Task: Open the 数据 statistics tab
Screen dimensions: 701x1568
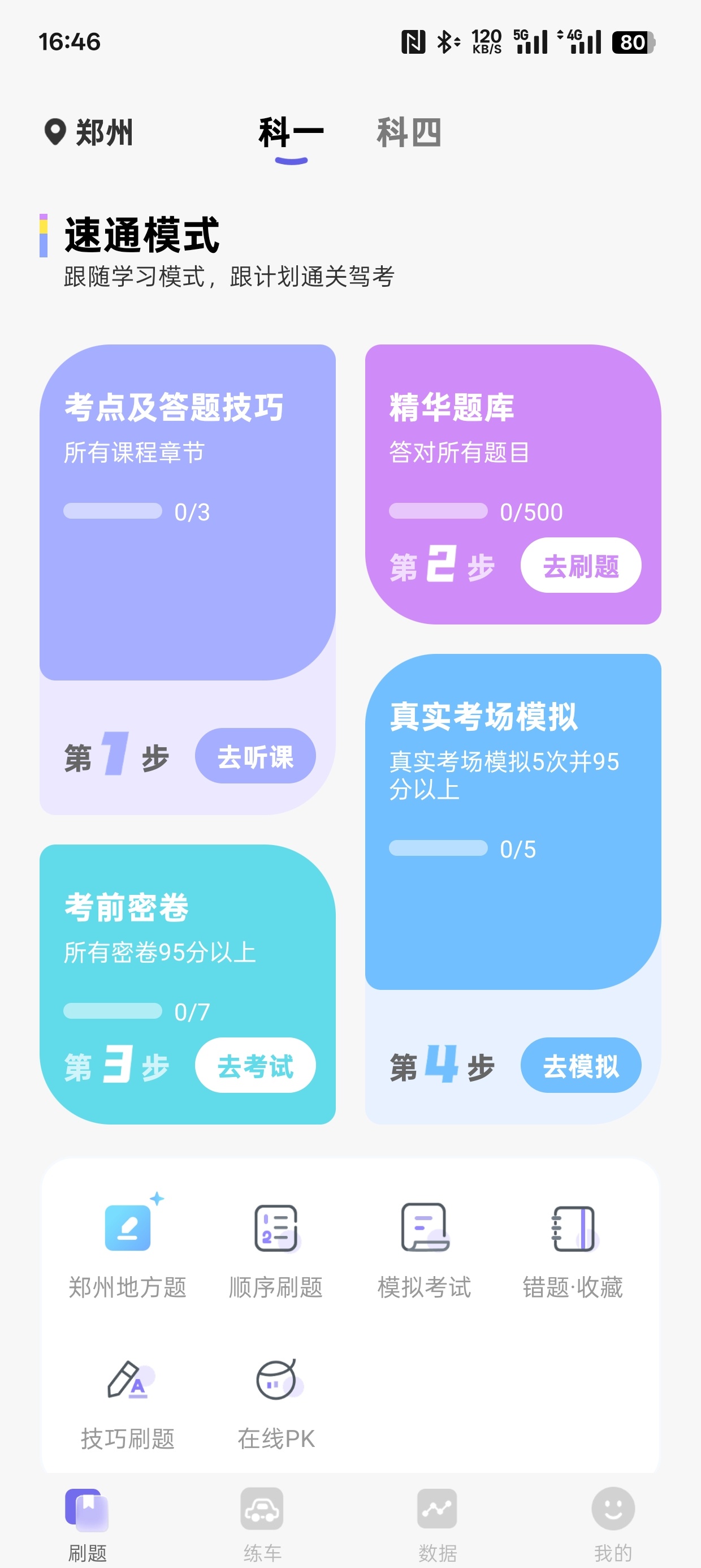Action: click(x=437, y=1522)
